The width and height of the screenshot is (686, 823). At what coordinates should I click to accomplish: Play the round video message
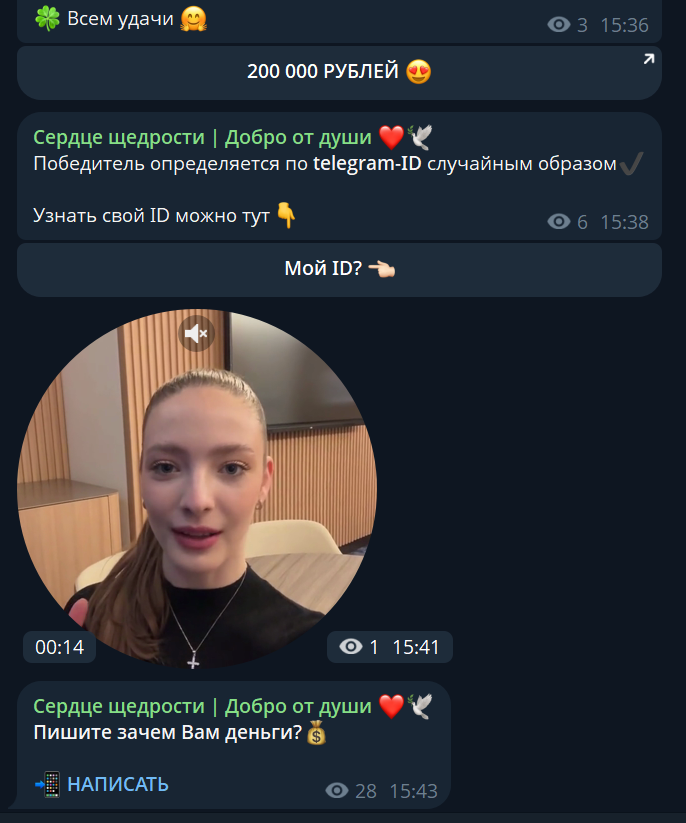tap(197, 490)
